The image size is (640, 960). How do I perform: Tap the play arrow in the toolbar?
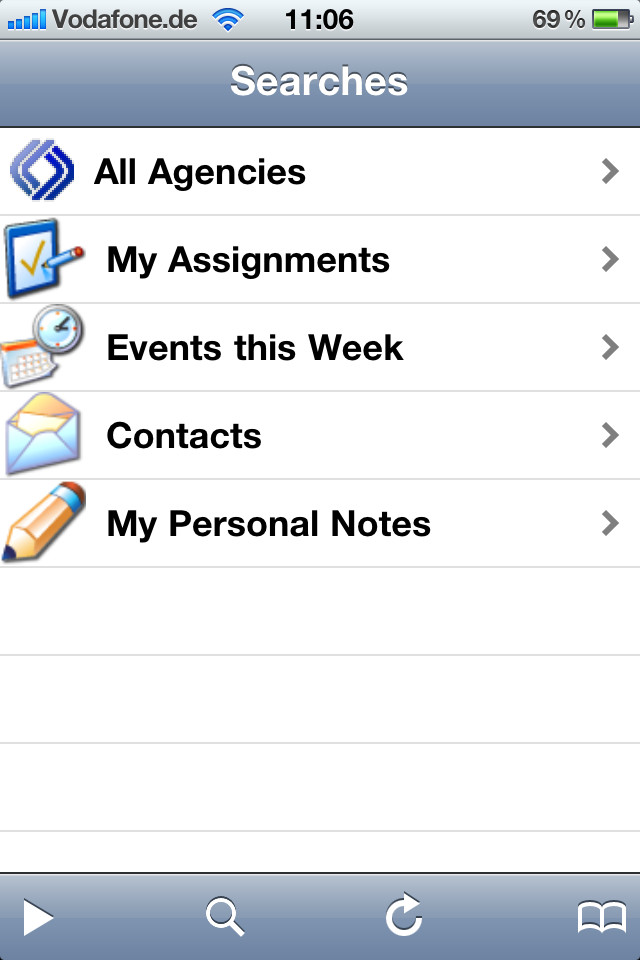click(38, 916)
